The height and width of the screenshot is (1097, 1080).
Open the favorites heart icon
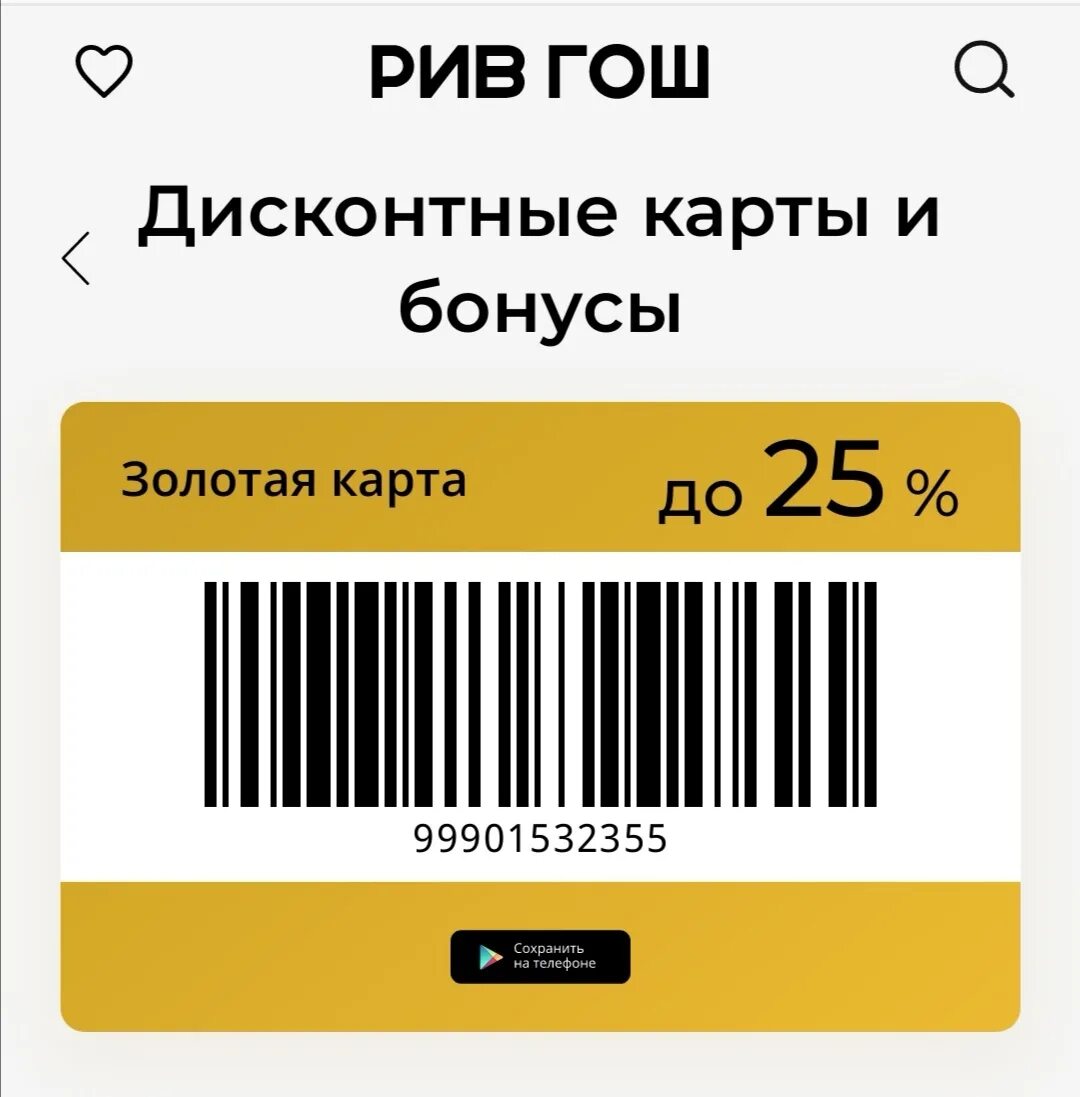pos(104,71)
